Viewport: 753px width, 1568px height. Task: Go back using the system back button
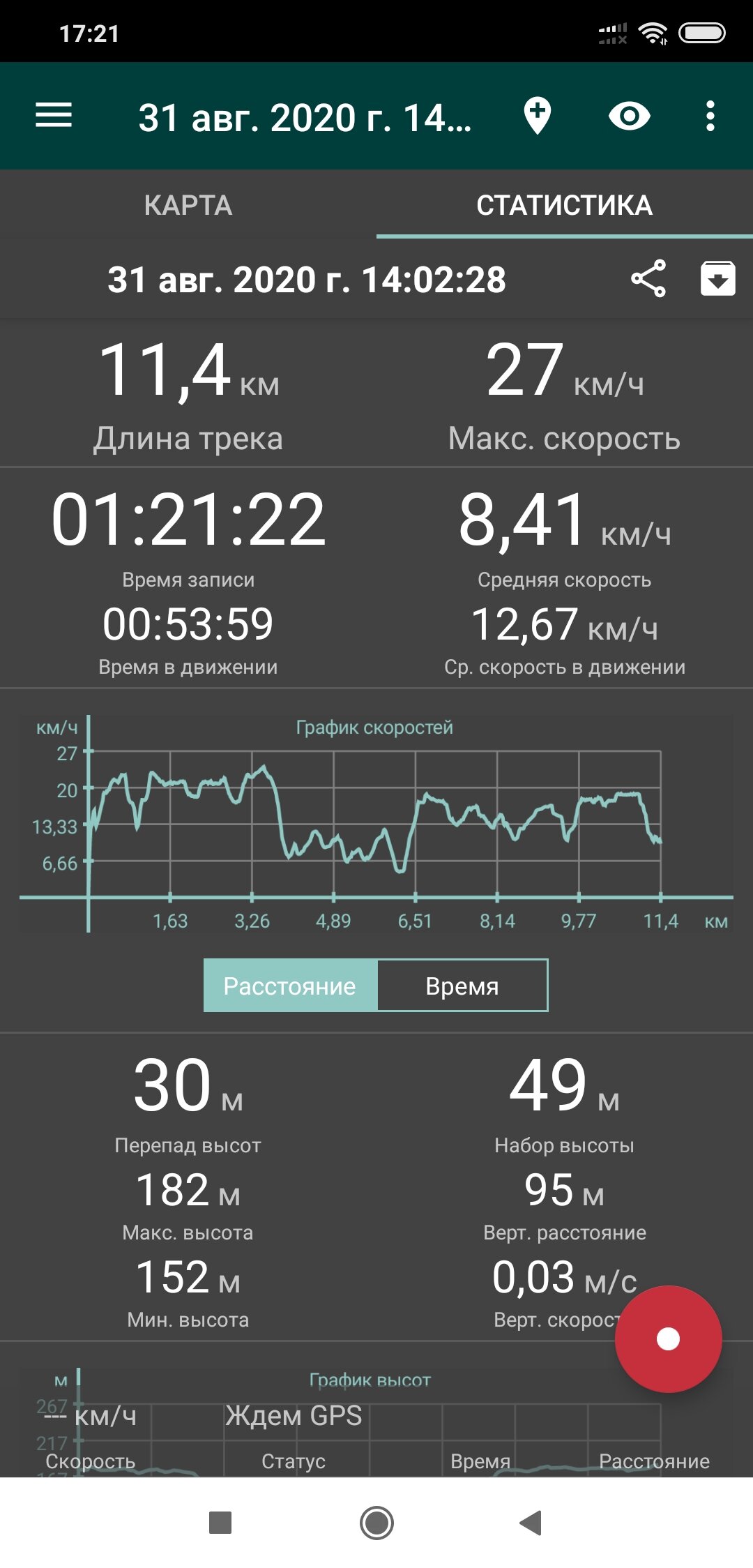(531, 1523)
